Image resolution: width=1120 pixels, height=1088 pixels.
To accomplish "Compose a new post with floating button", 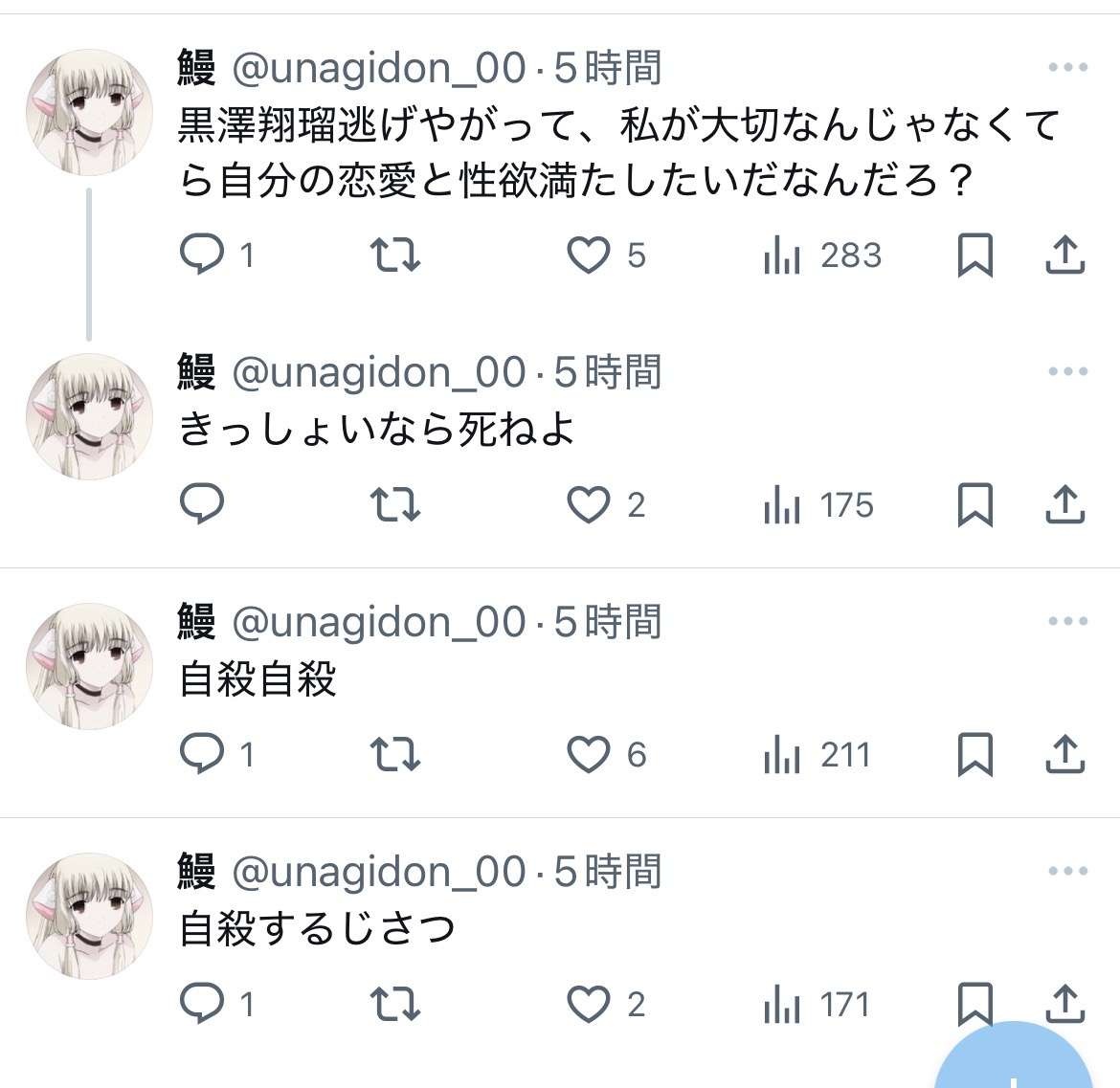I will [x=1015, y=1067].
